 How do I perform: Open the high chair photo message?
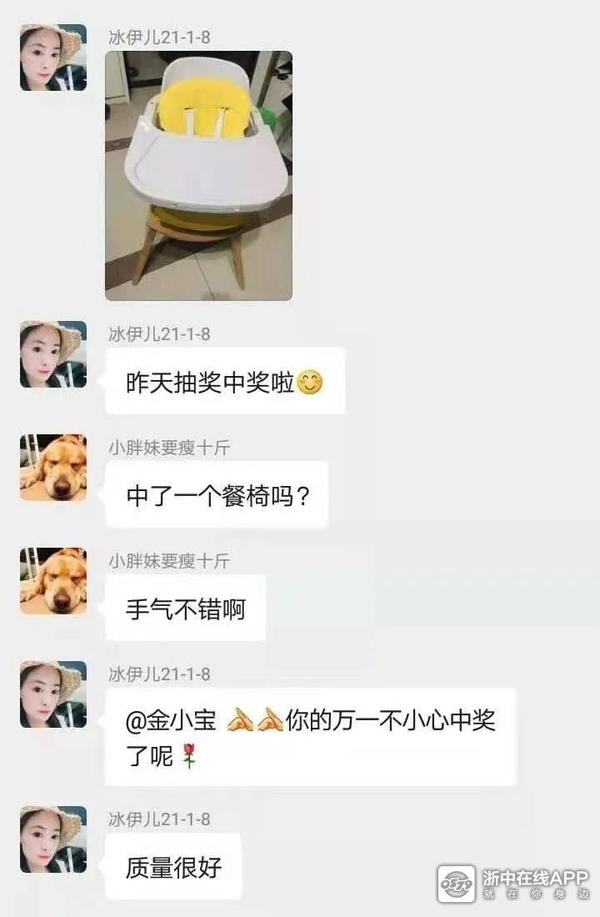(198, 176)
